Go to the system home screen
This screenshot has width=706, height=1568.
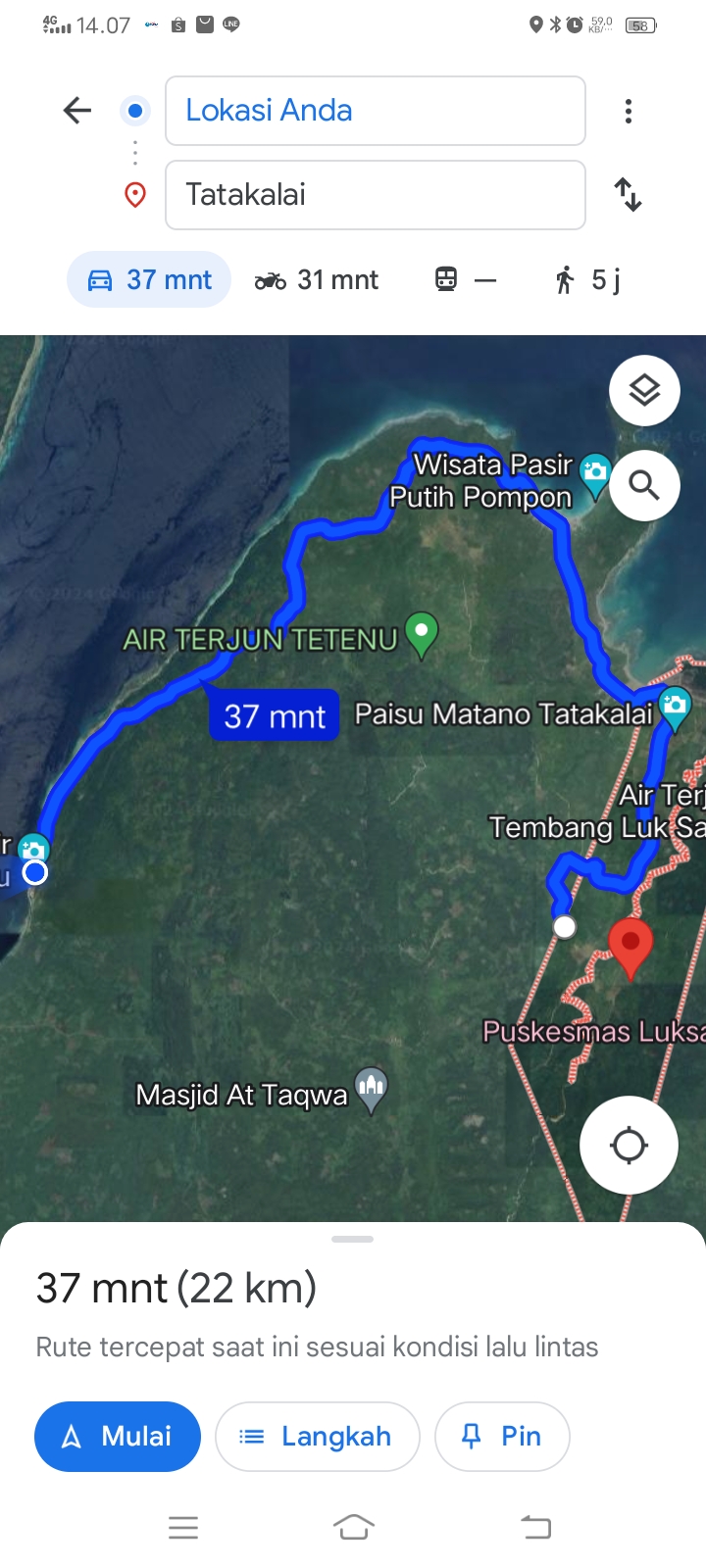354,1527
